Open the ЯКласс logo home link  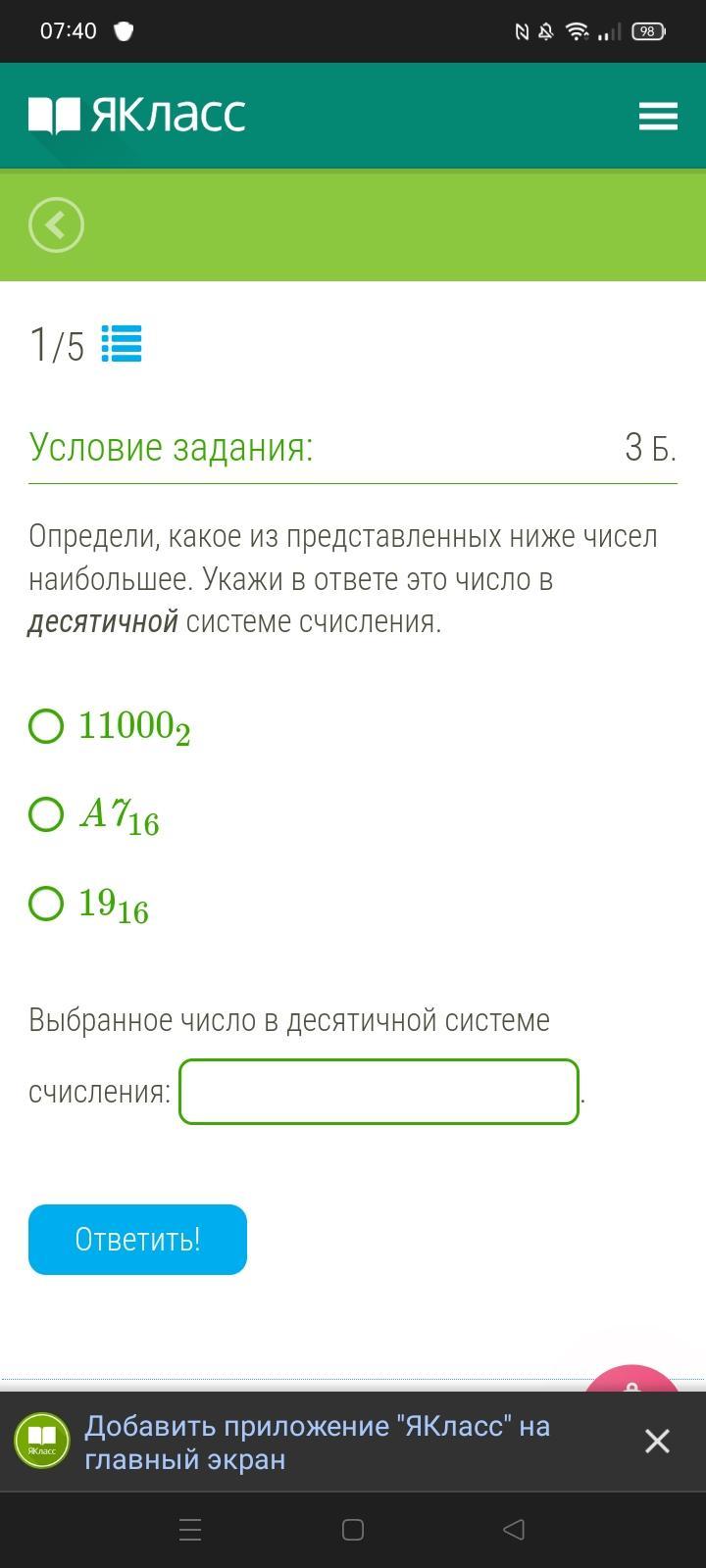pos(136,116)
